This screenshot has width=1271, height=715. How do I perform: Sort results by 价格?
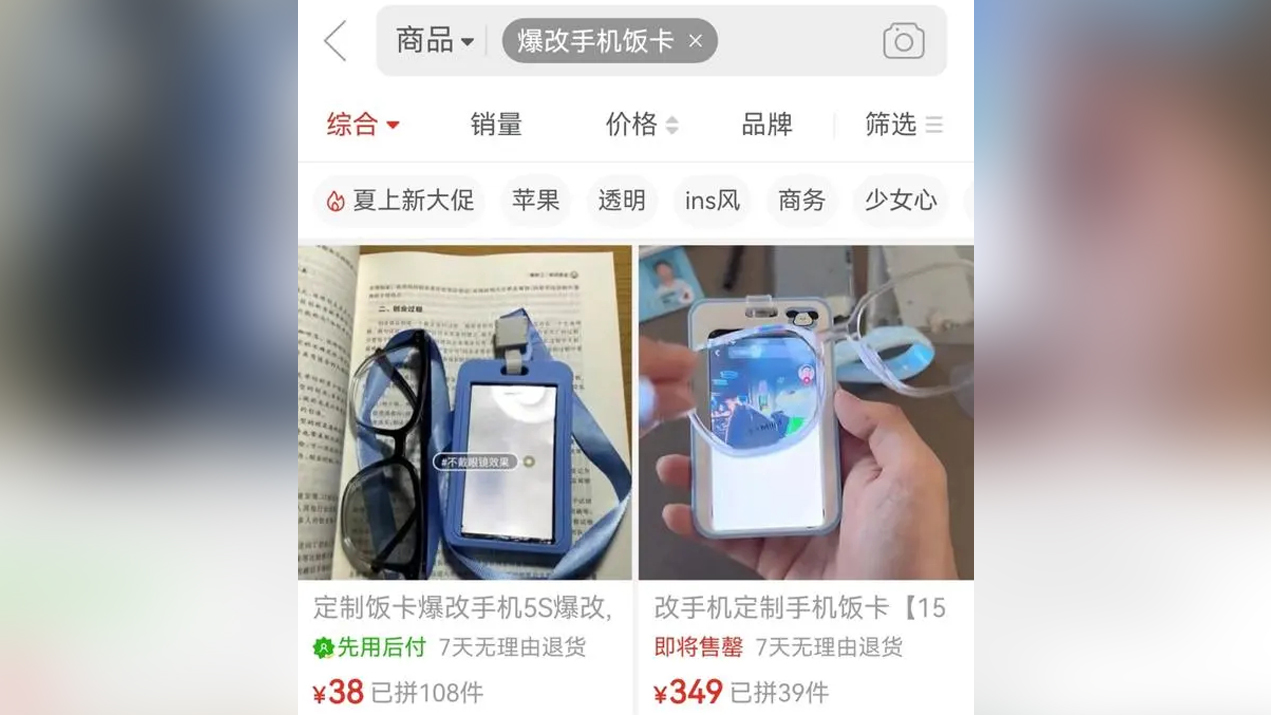(x=641, y=125)
